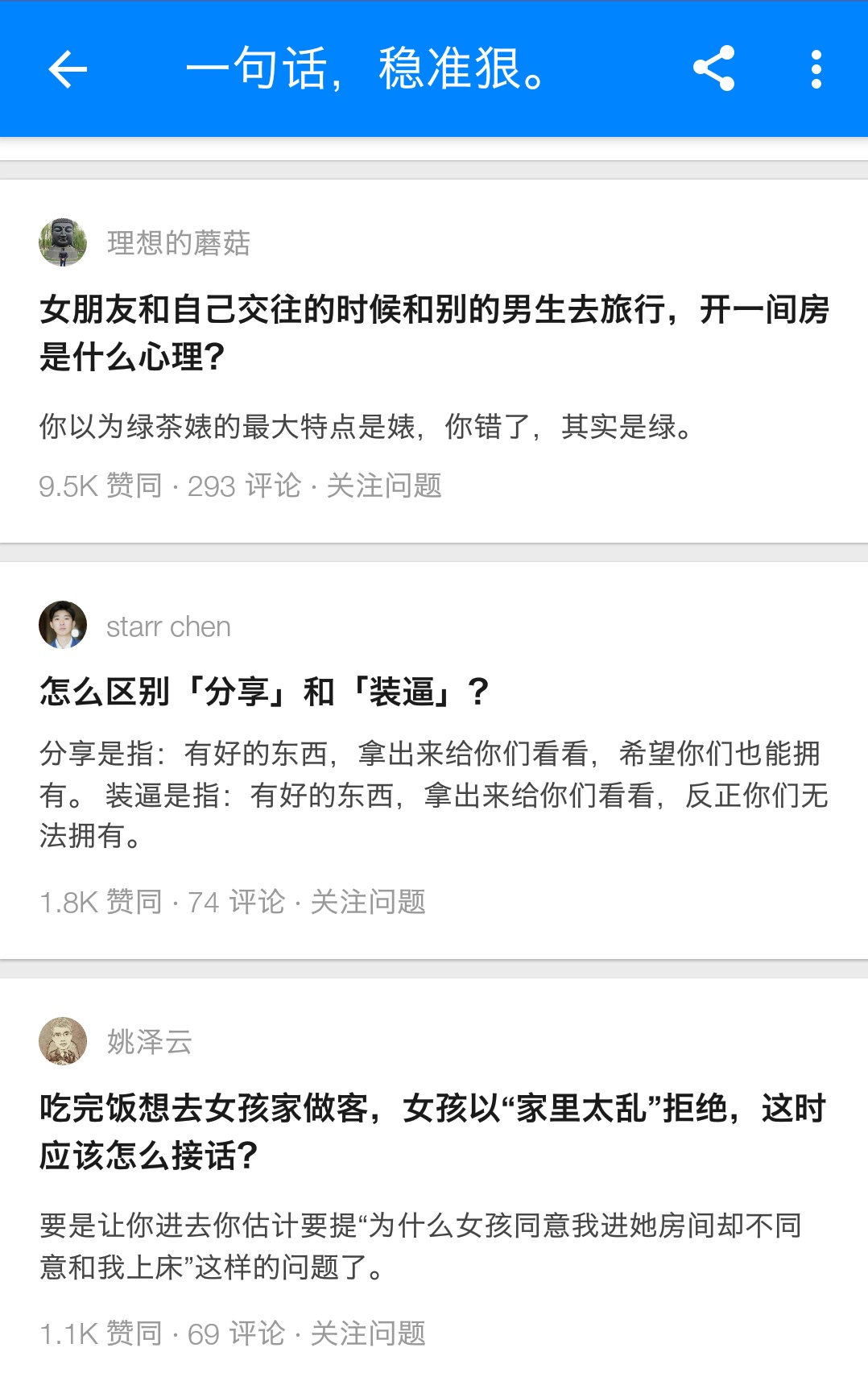The width and height of the screenshot is (868, 1385).
Task: Click 理想的蘑菇's avatar
Action: pos(64,243)
